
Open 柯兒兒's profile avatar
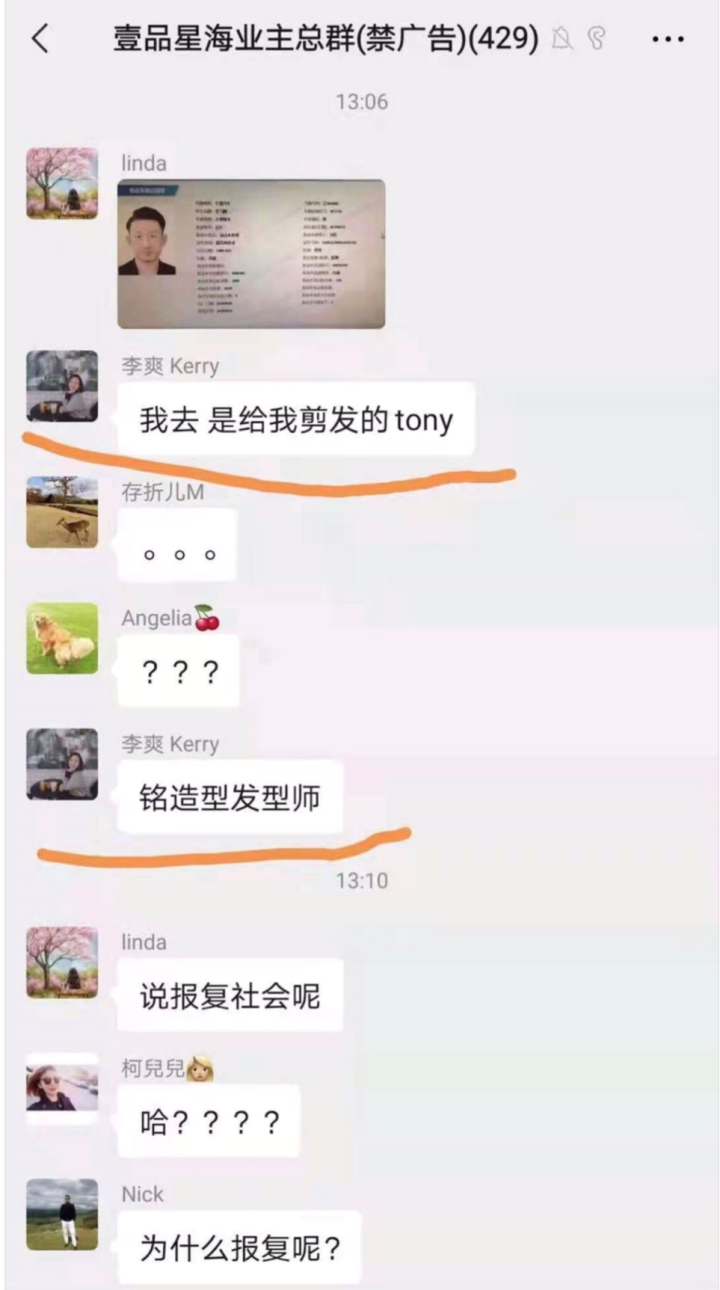[x=62, y=1088]
